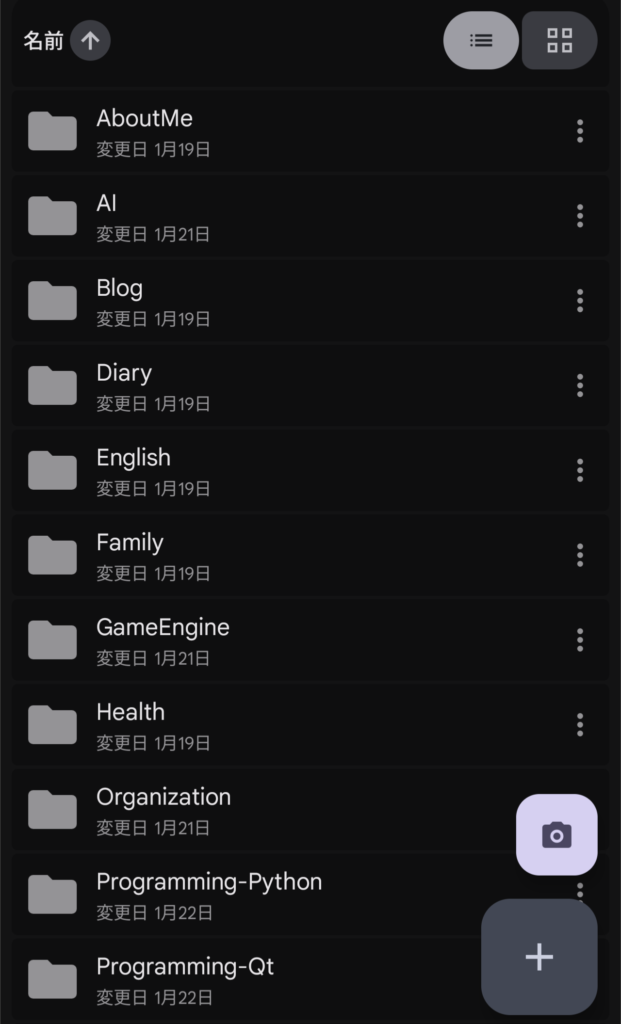This screenshot has height=1024, width=621.
Task: Open more options for Blog folder
Action: 580,301
